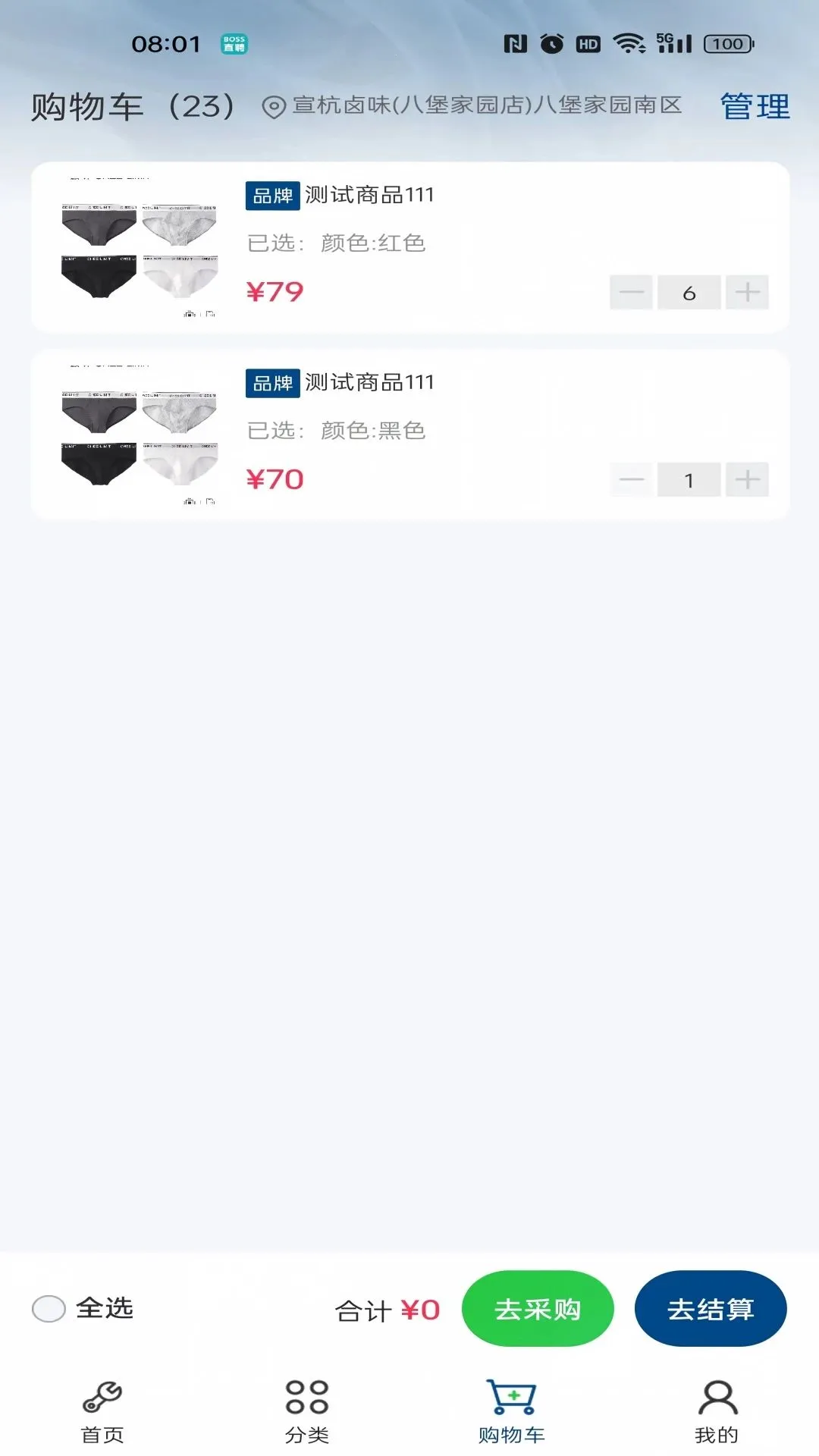The height and width of the screenshot is (1456, 819).
Task: Open the ¥70 黑色 product card
Action: click(x=410, y=435)
